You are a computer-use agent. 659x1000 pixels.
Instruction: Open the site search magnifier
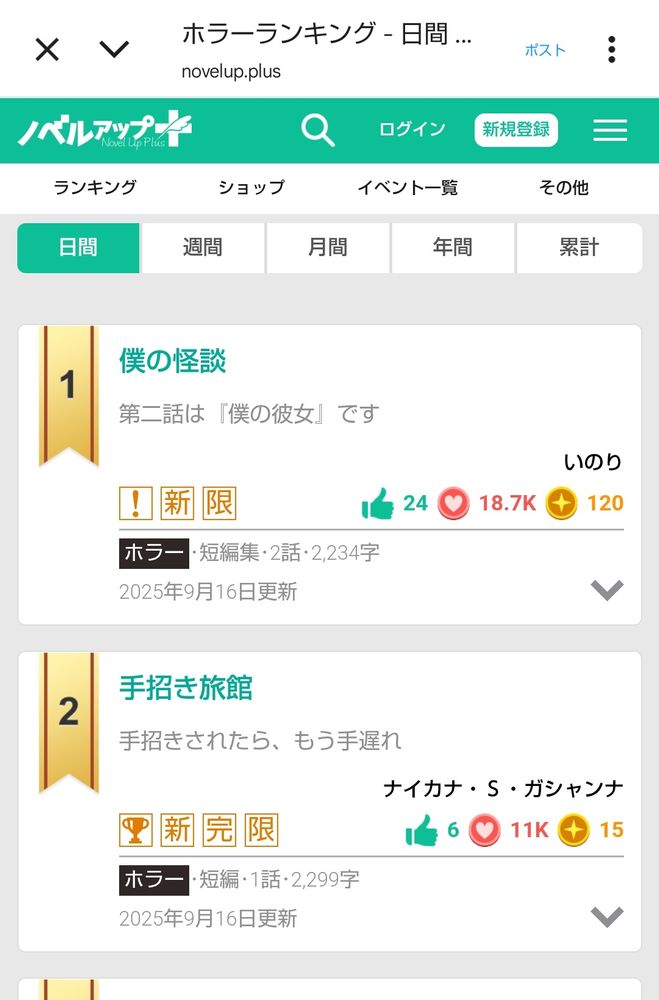(318, 130)
